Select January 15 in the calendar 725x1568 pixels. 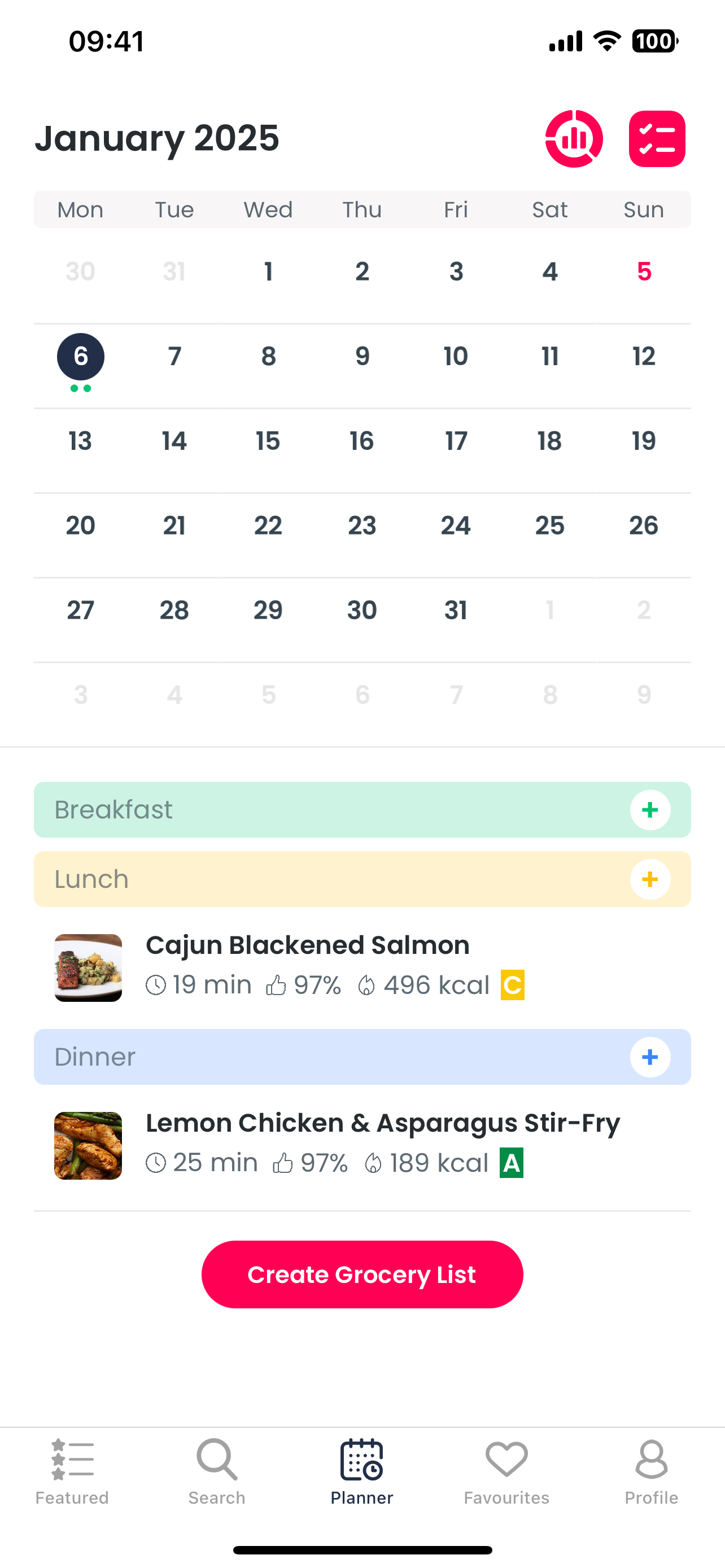(x=268, y=441)
